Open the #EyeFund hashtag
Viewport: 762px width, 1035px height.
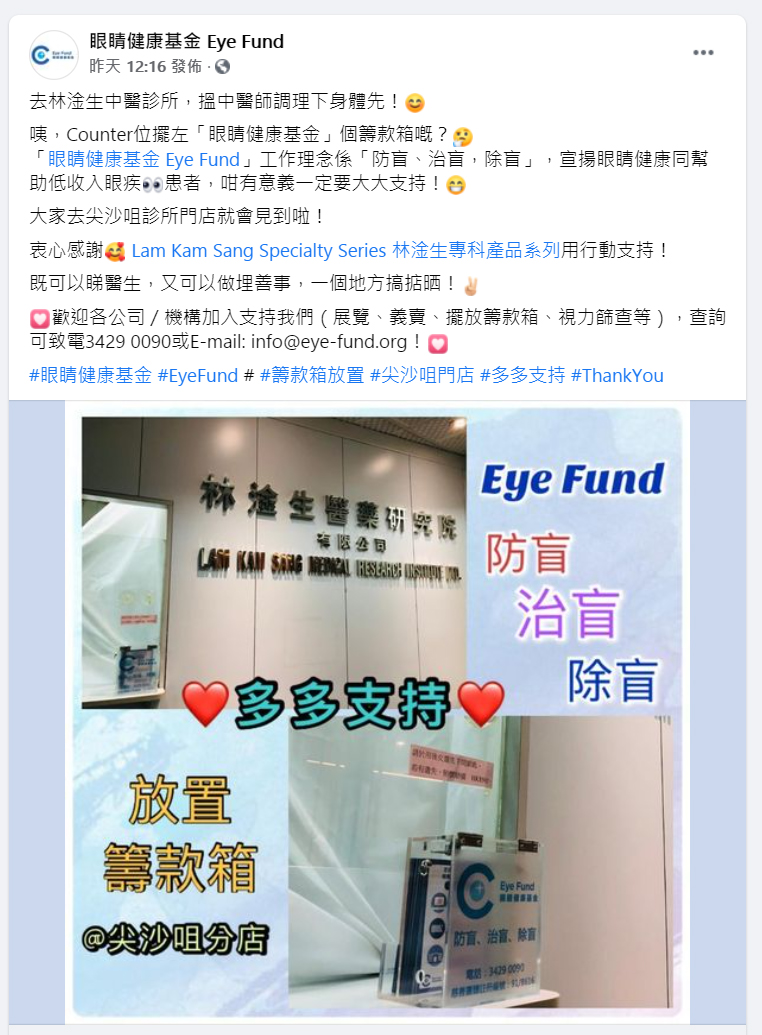[x=198, y=376]
